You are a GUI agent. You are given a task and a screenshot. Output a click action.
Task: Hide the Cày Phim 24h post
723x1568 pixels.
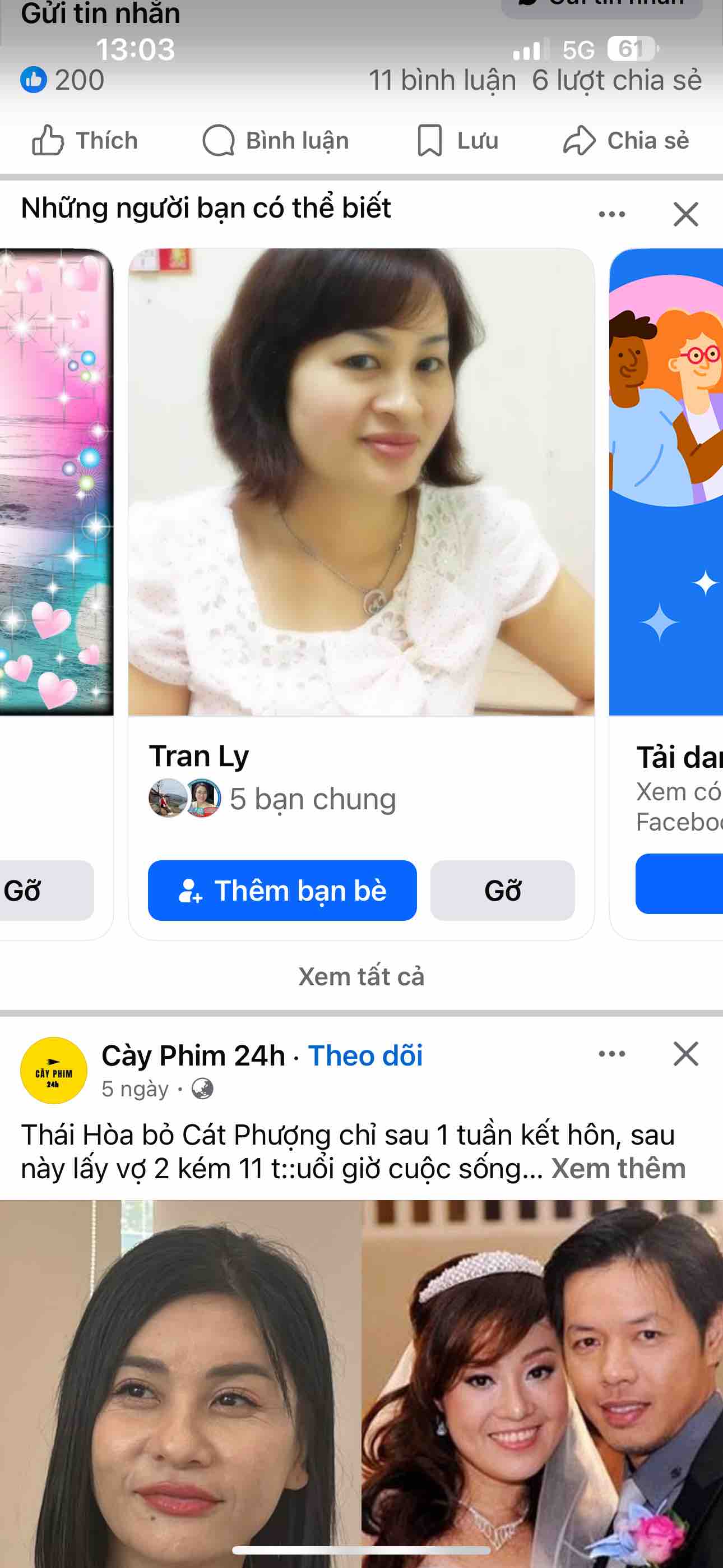[x=686, y=1054]
